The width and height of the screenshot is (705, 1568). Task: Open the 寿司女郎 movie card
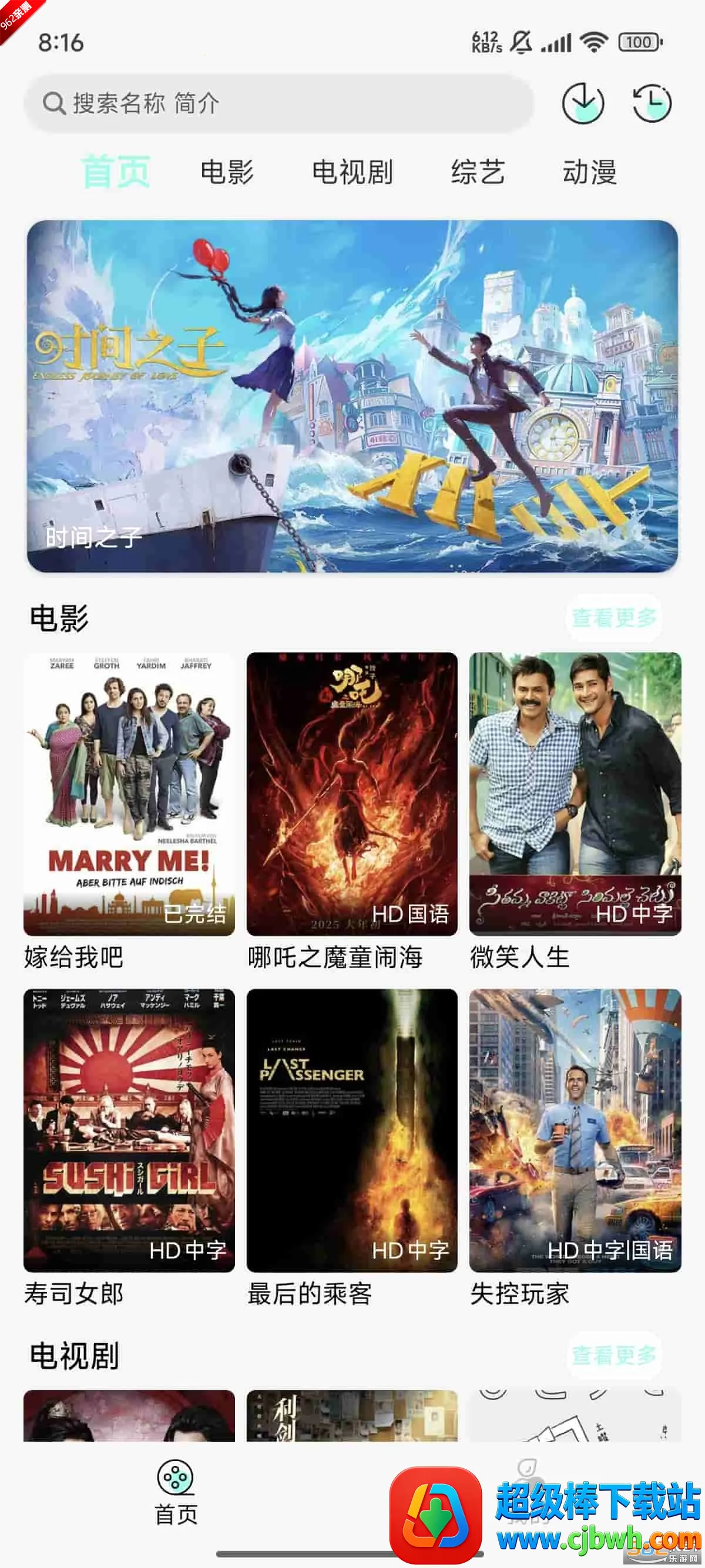(129, 1130)
